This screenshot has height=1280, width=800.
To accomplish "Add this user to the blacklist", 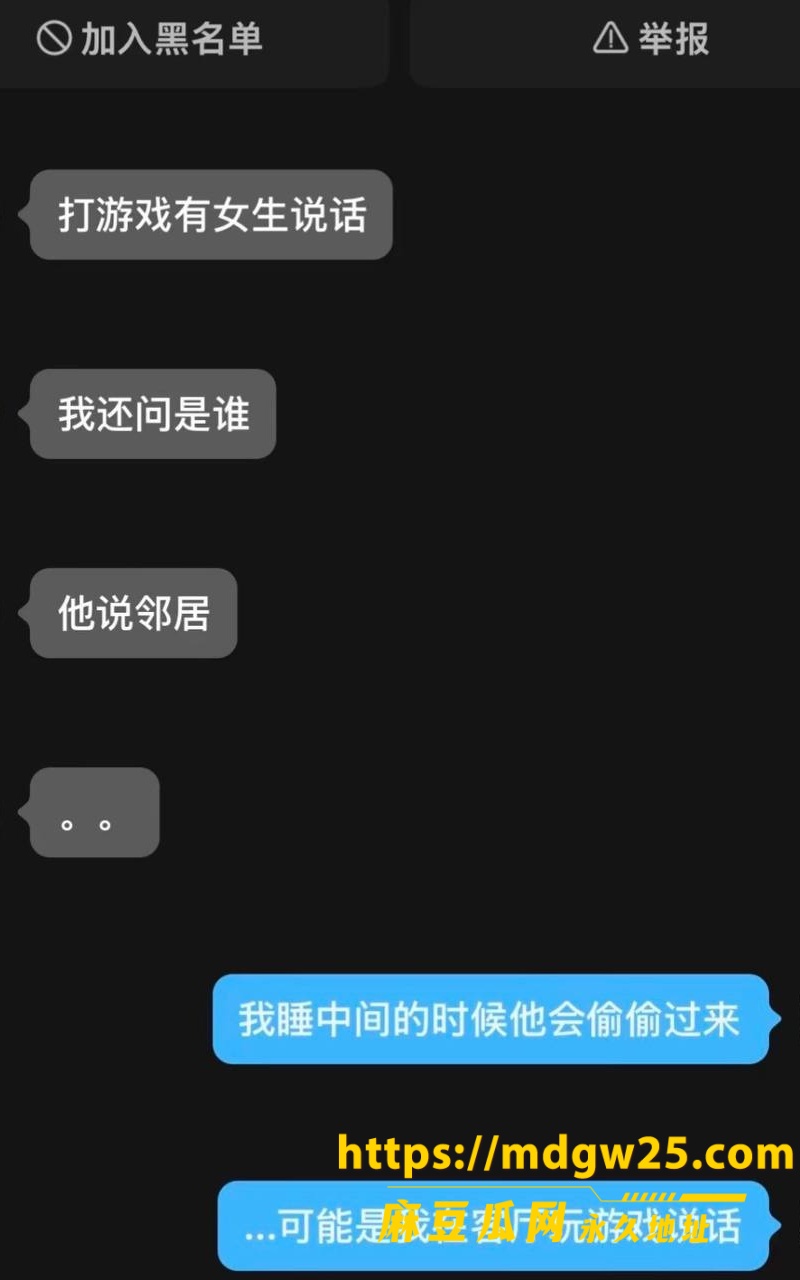I will point(192,40).
